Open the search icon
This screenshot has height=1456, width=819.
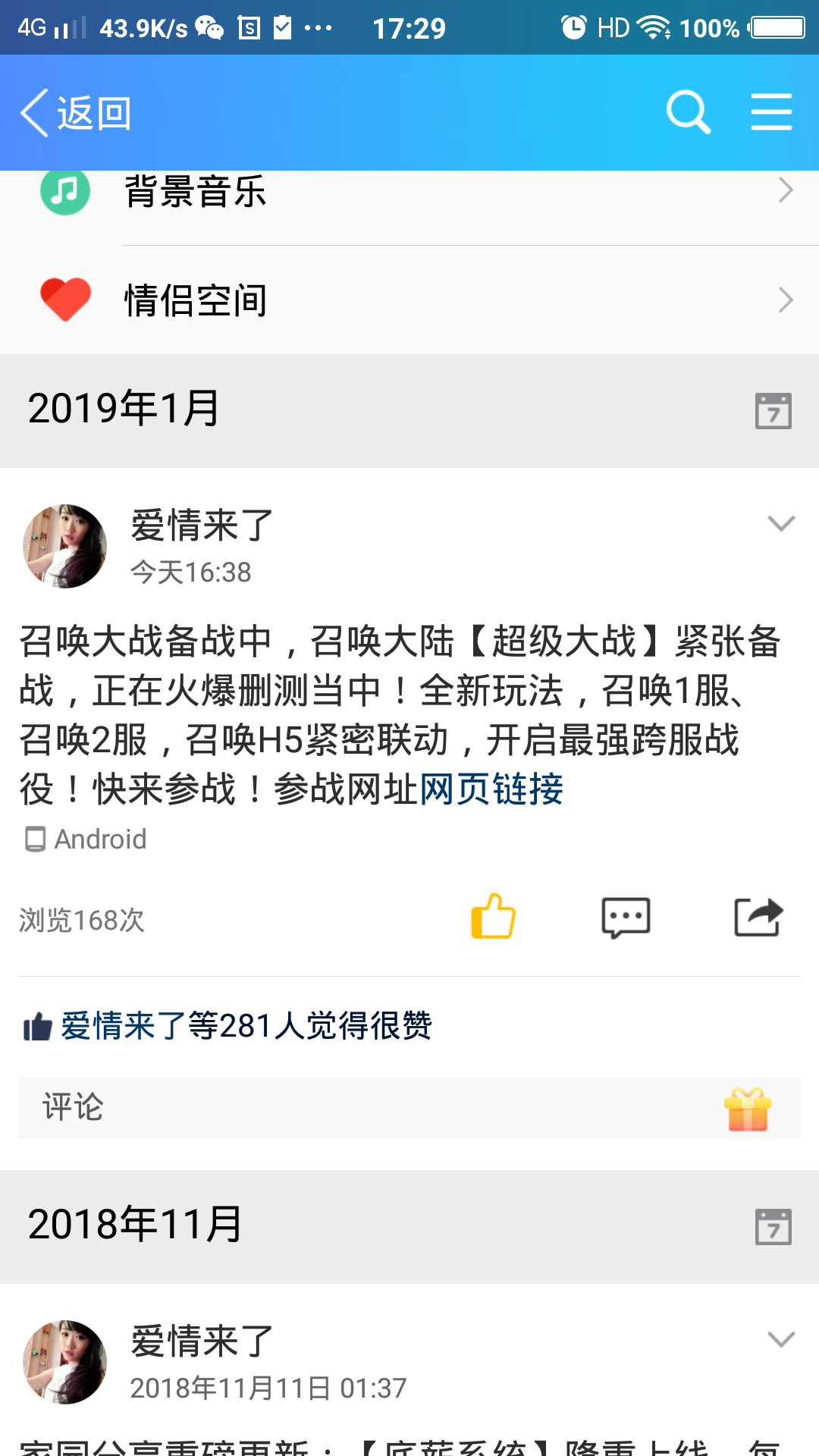click(x=688, y=112)
